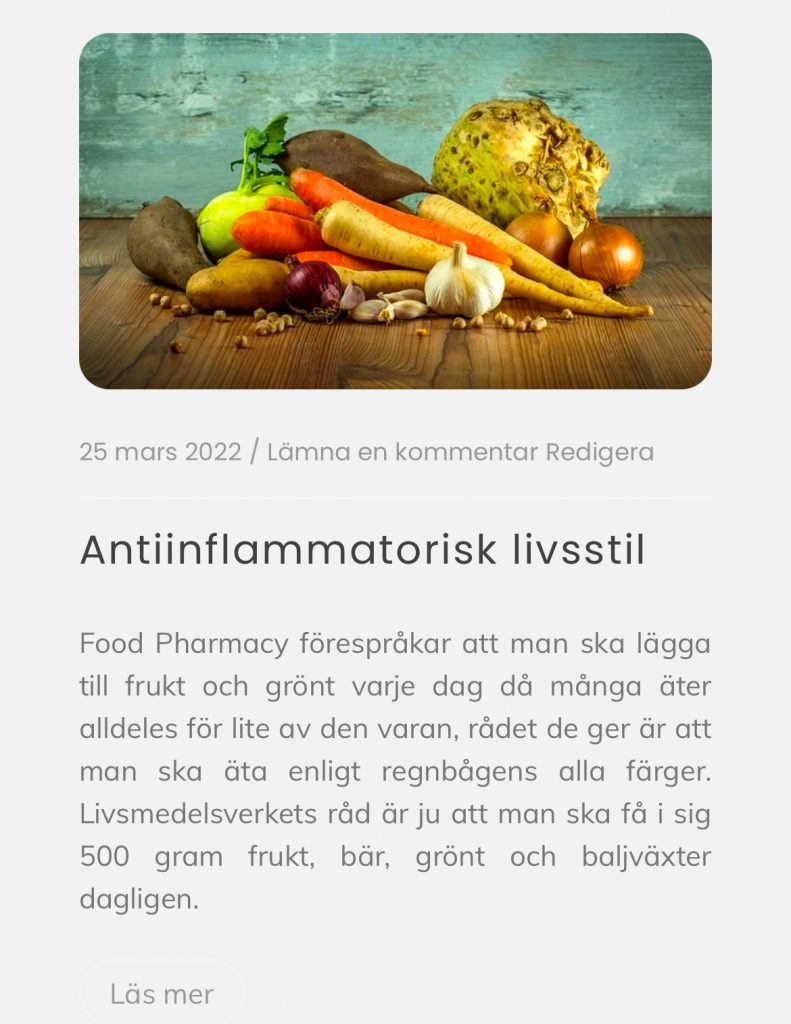The width and height of the screenshot is (791, 1024).
Task: Tap the Lämna en kommentar link
Action: (402, 452)
